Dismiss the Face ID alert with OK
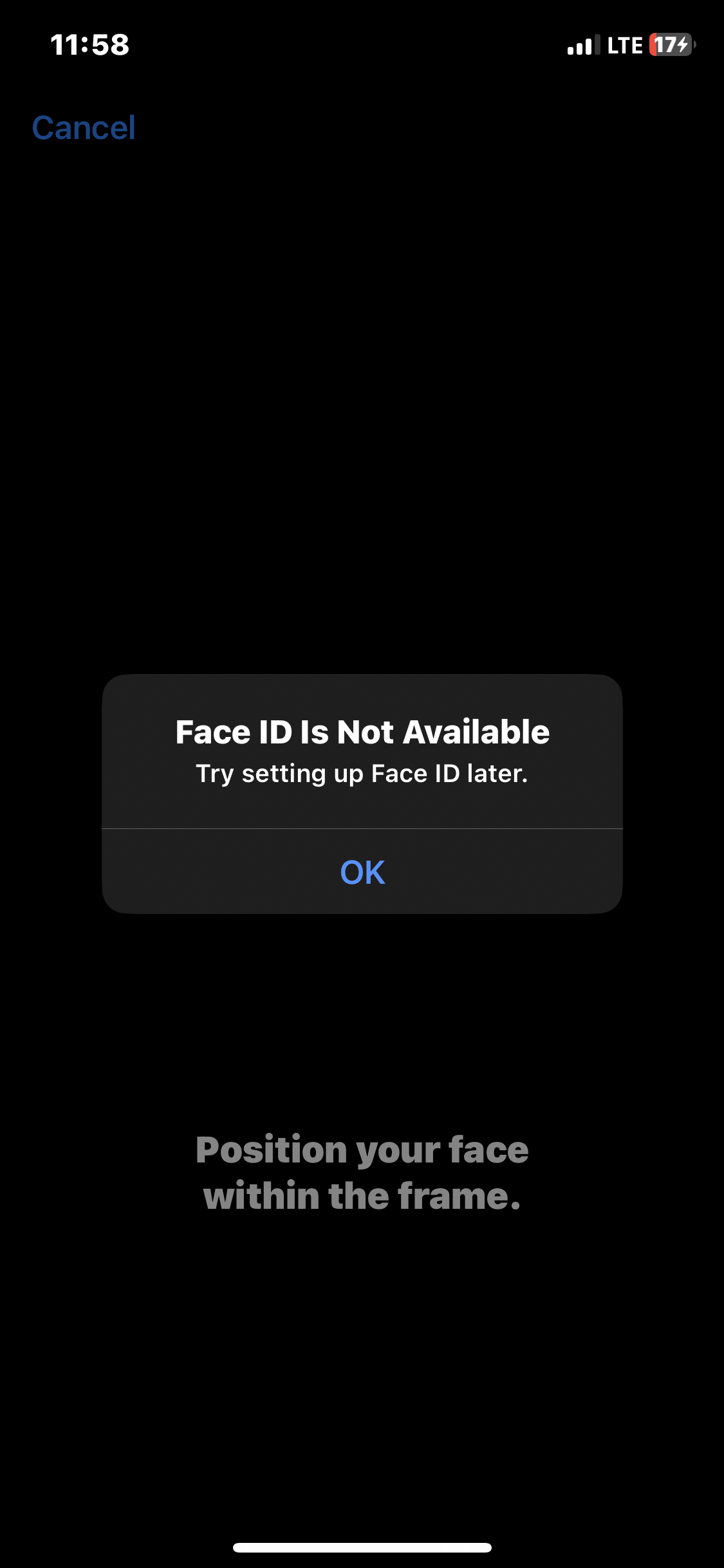The width and height of the screenshot is (724, 1568). coord(362,872)
